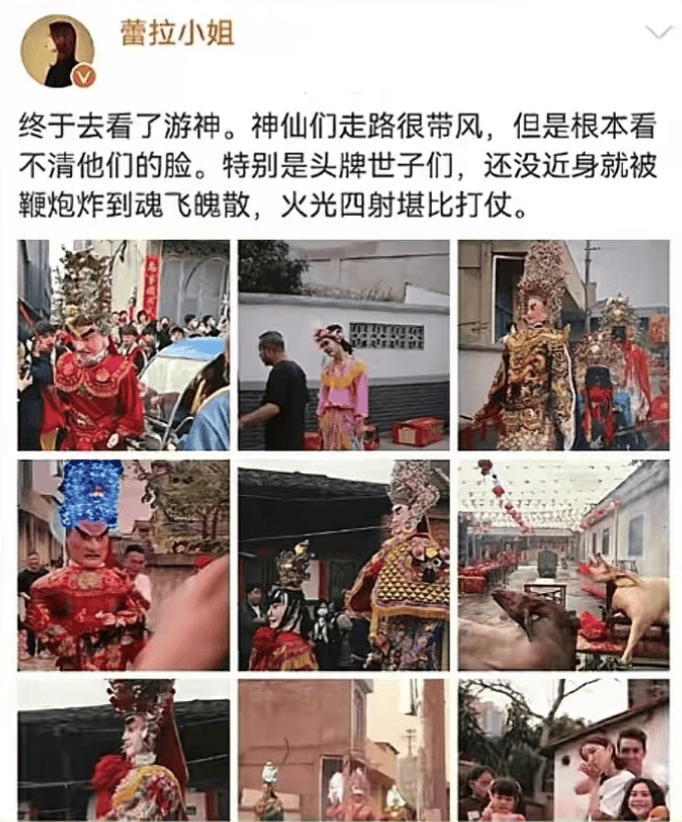Open side-profile photo of deity in red headdress
Image resolution: width=682 pixels, height=822 pixels.
(x=123, y=750)
